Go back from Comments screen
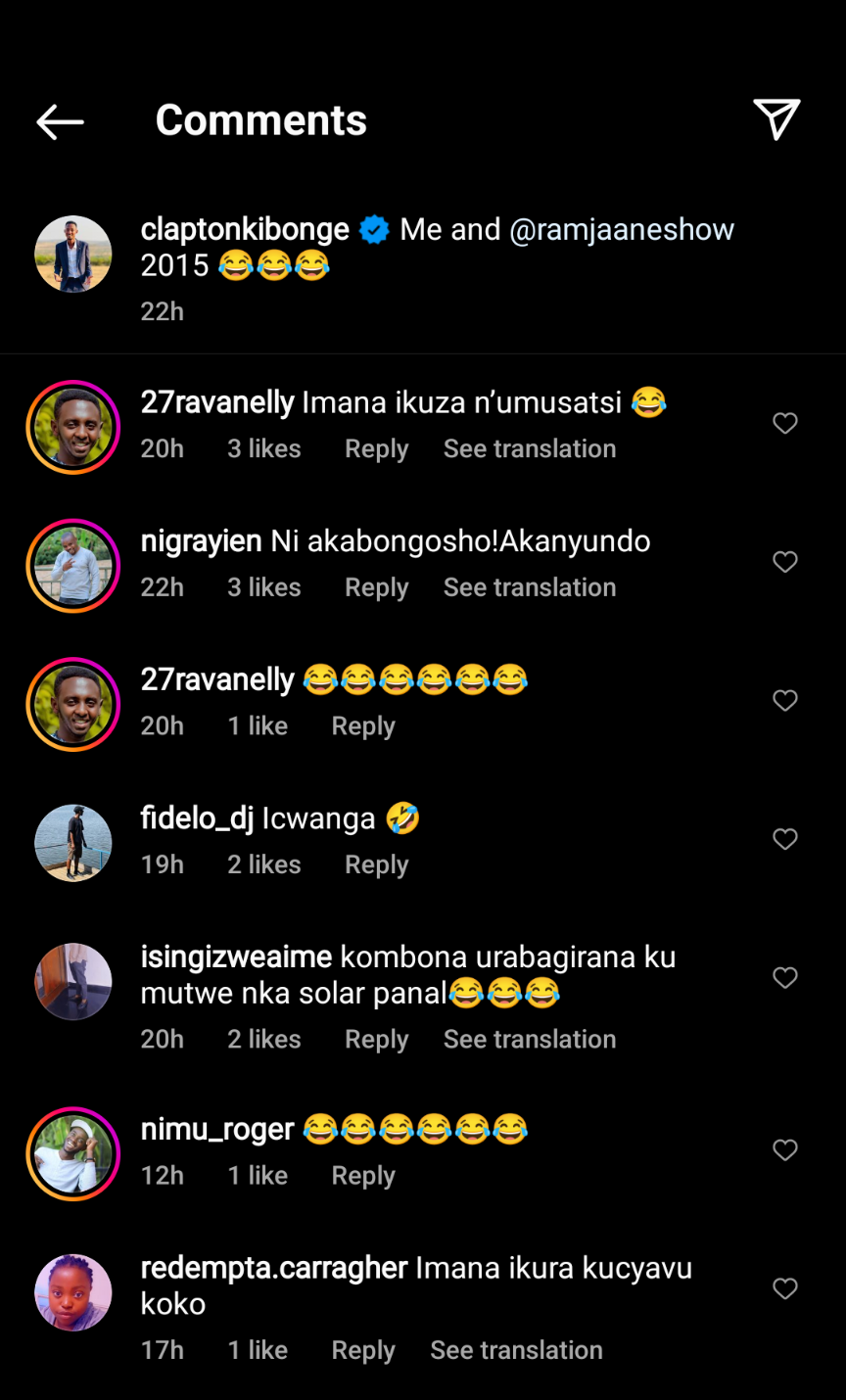Viewport: 846px width, 1400px height. tap(60, 121)
